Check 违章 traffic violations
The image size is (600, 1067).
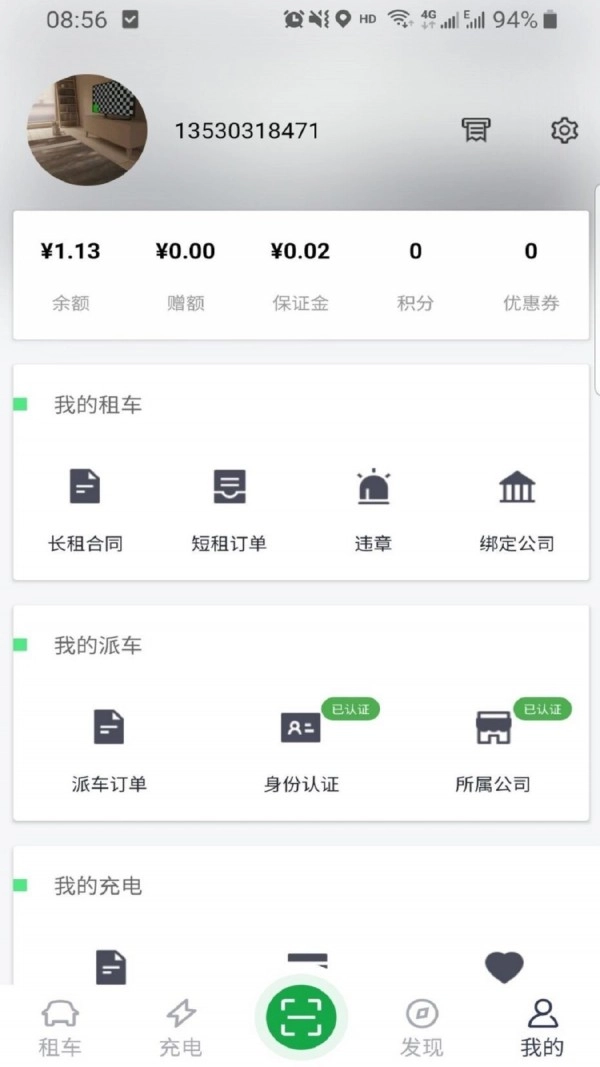point(373,510)
